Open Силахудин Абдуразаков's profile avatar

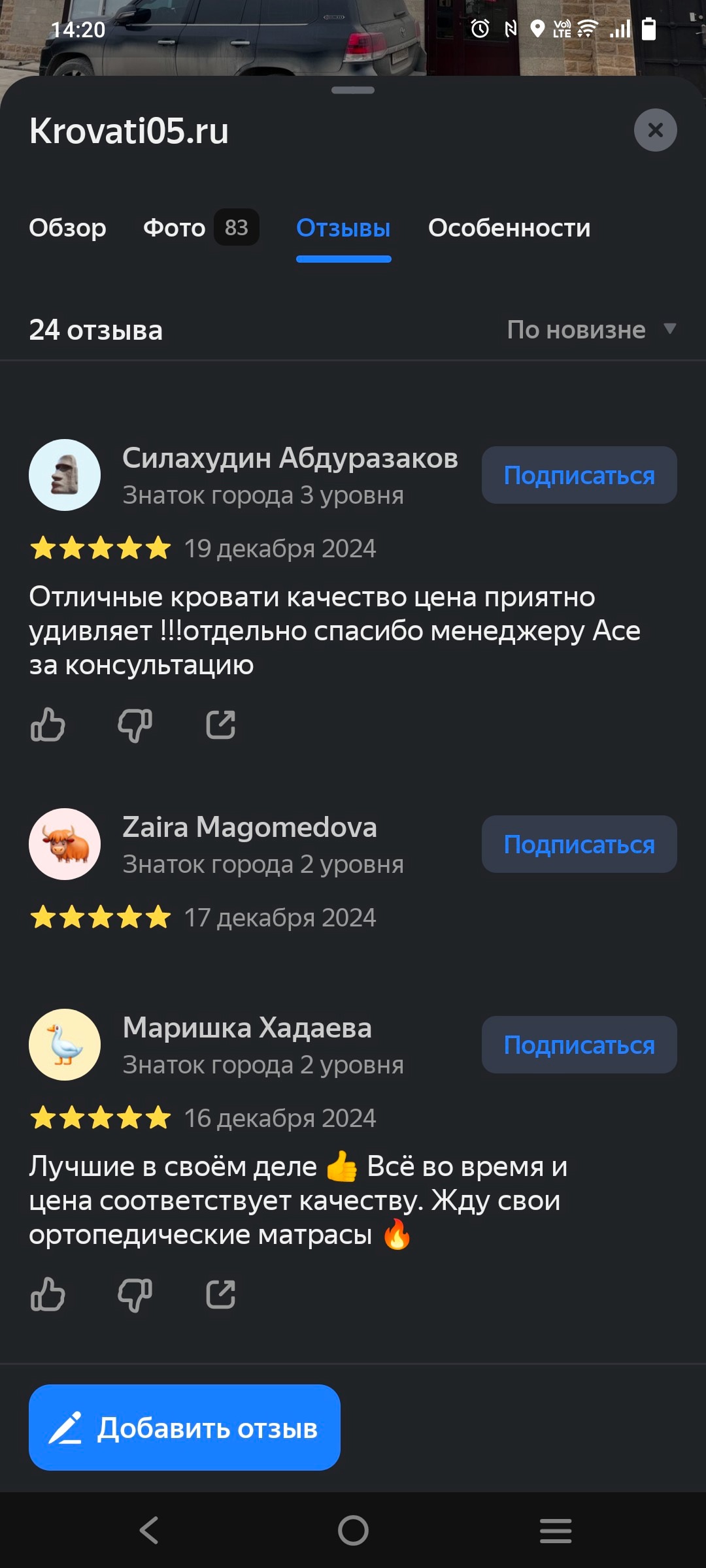64,474
